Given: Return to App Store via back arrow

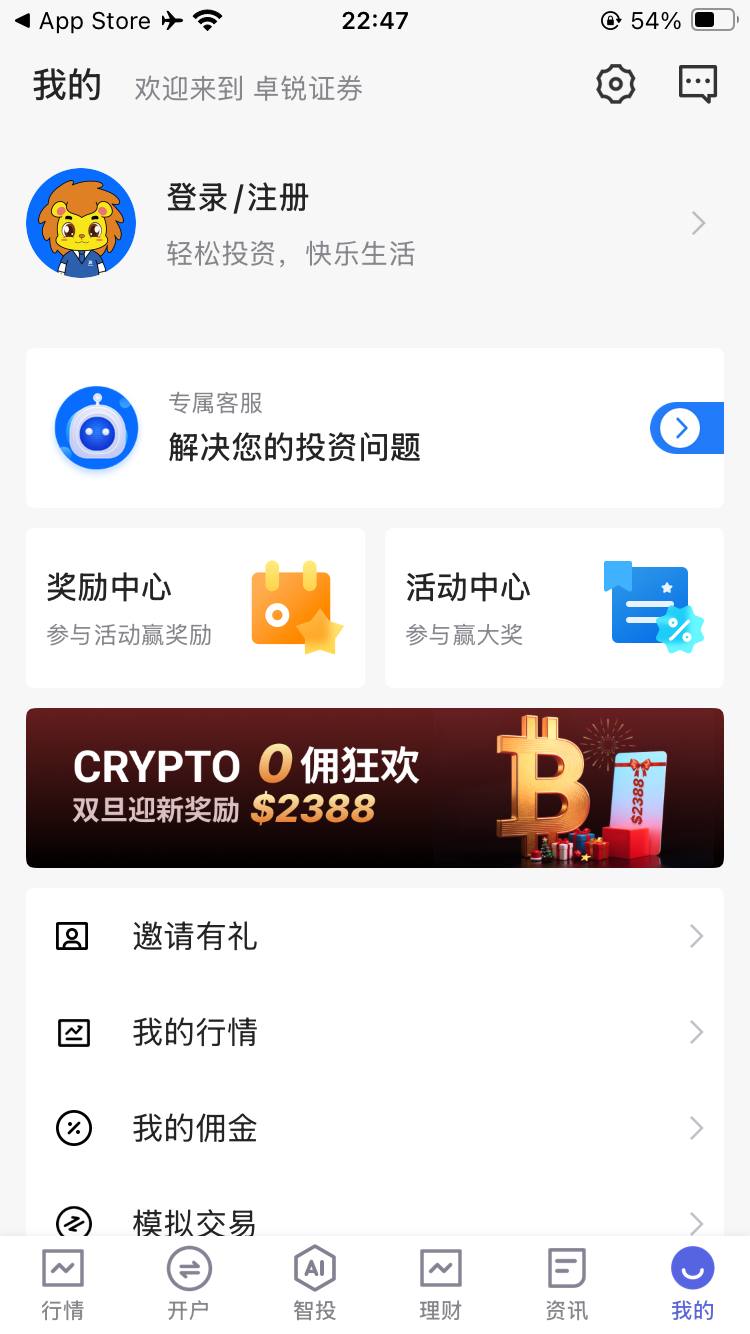Looking at the screenshot, I should 80,21.
